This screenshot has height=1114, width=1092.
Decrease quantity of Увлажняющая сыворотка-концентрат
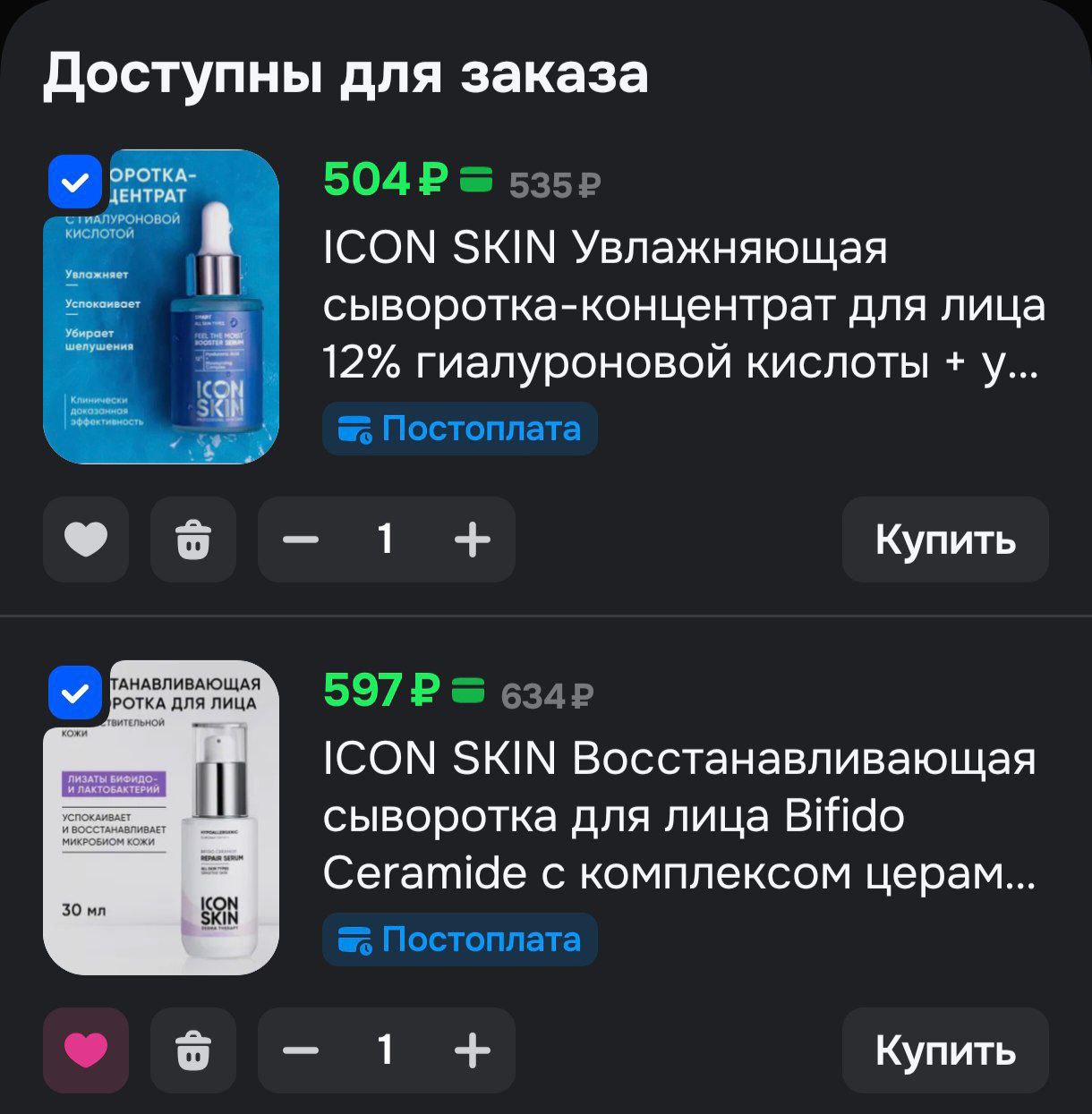tap(302, 540)
